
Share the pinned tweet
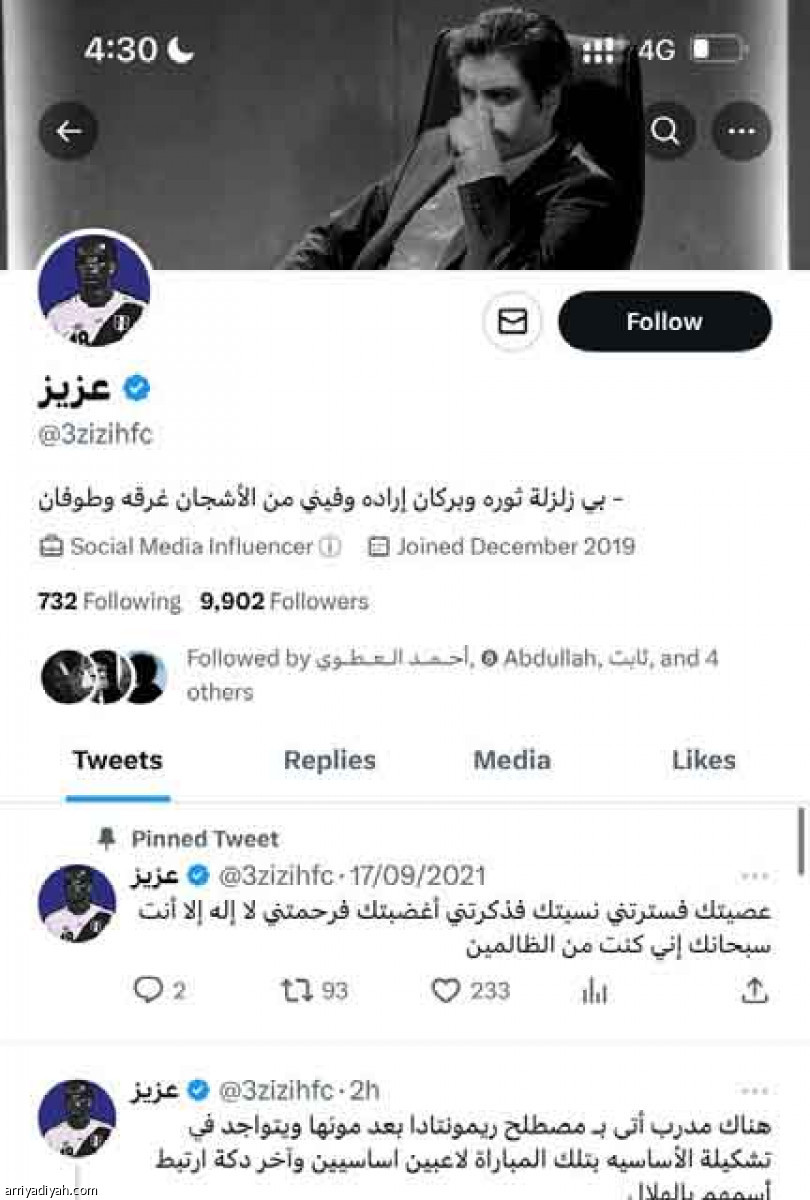pos(755,990)
